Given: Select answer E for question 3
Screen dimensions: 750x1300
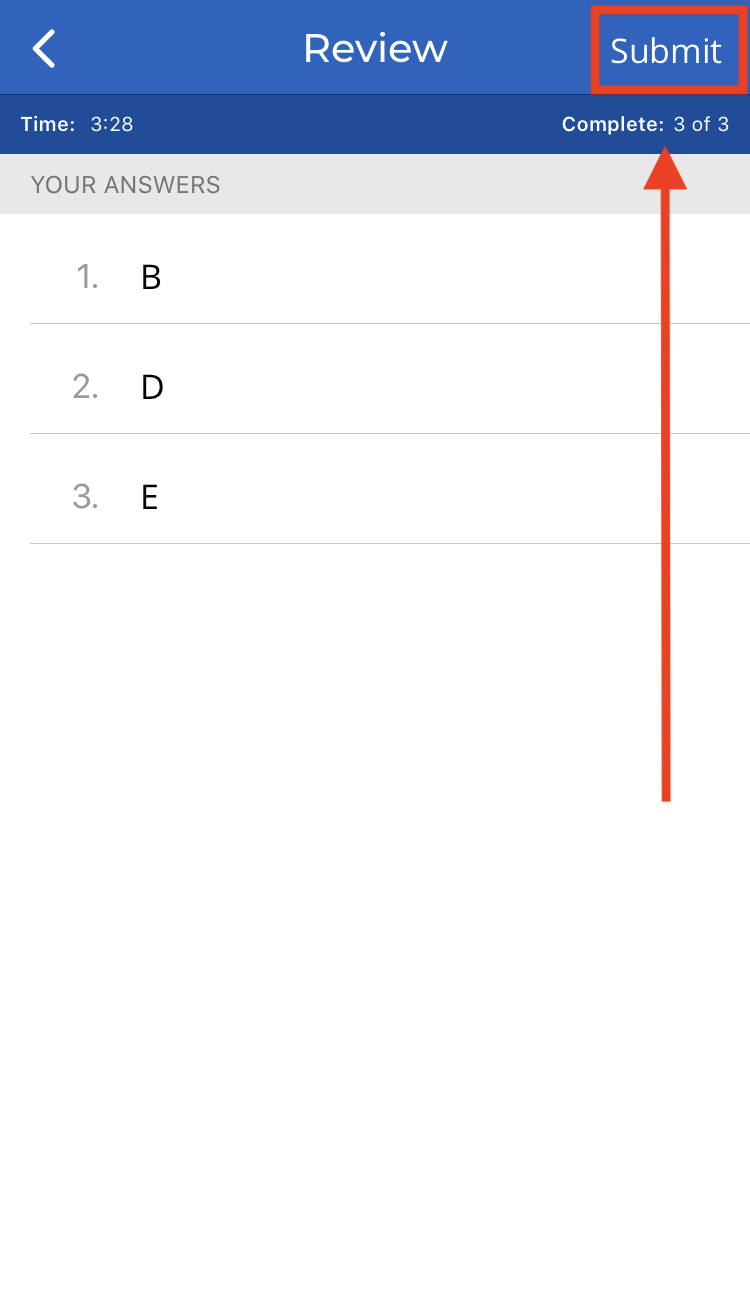Looking at the screenshot, I should point(149,496).
